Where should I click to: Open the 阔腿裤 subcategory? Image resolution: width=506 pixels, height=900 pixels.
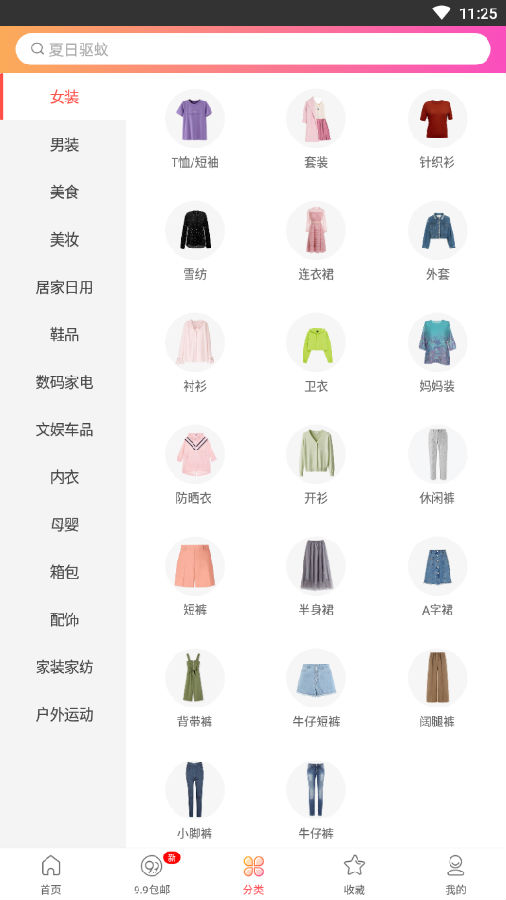click(438, 689)
